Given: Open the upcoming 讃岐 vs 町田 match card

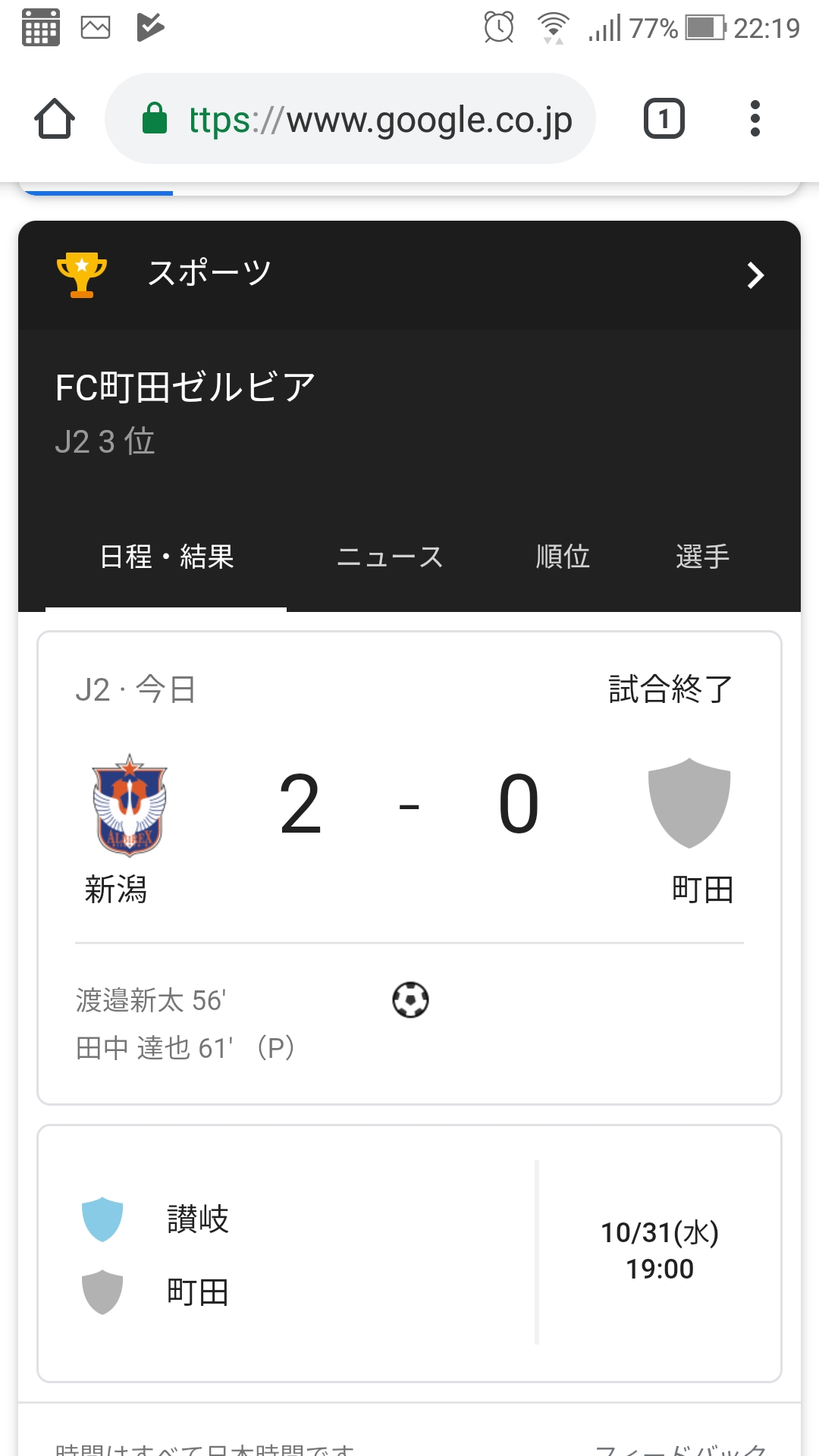Looking at the screenshot, I should click(409, 1254).
